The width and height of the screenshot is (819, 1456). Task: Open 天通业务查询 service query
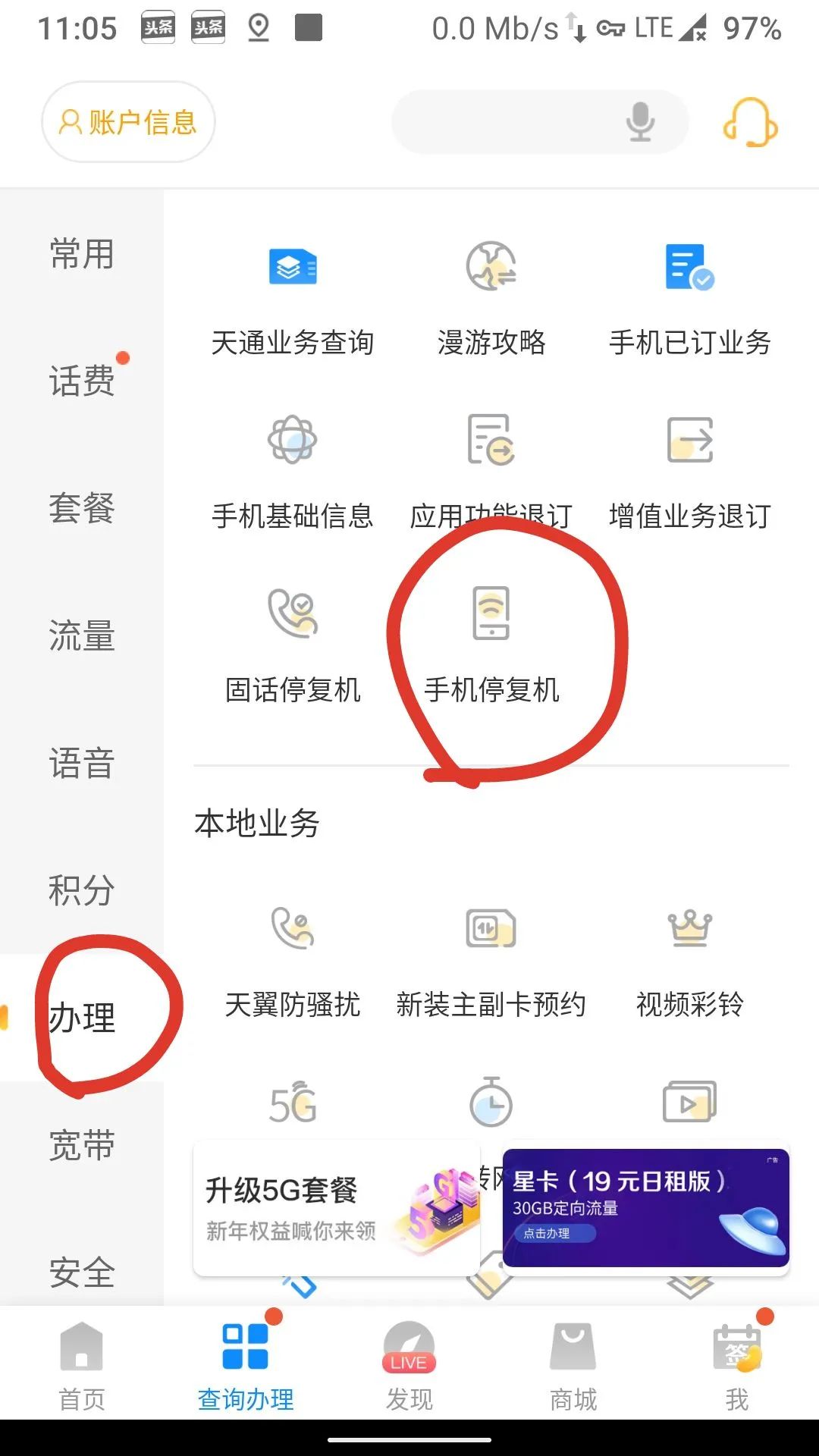tap(293, 296)
